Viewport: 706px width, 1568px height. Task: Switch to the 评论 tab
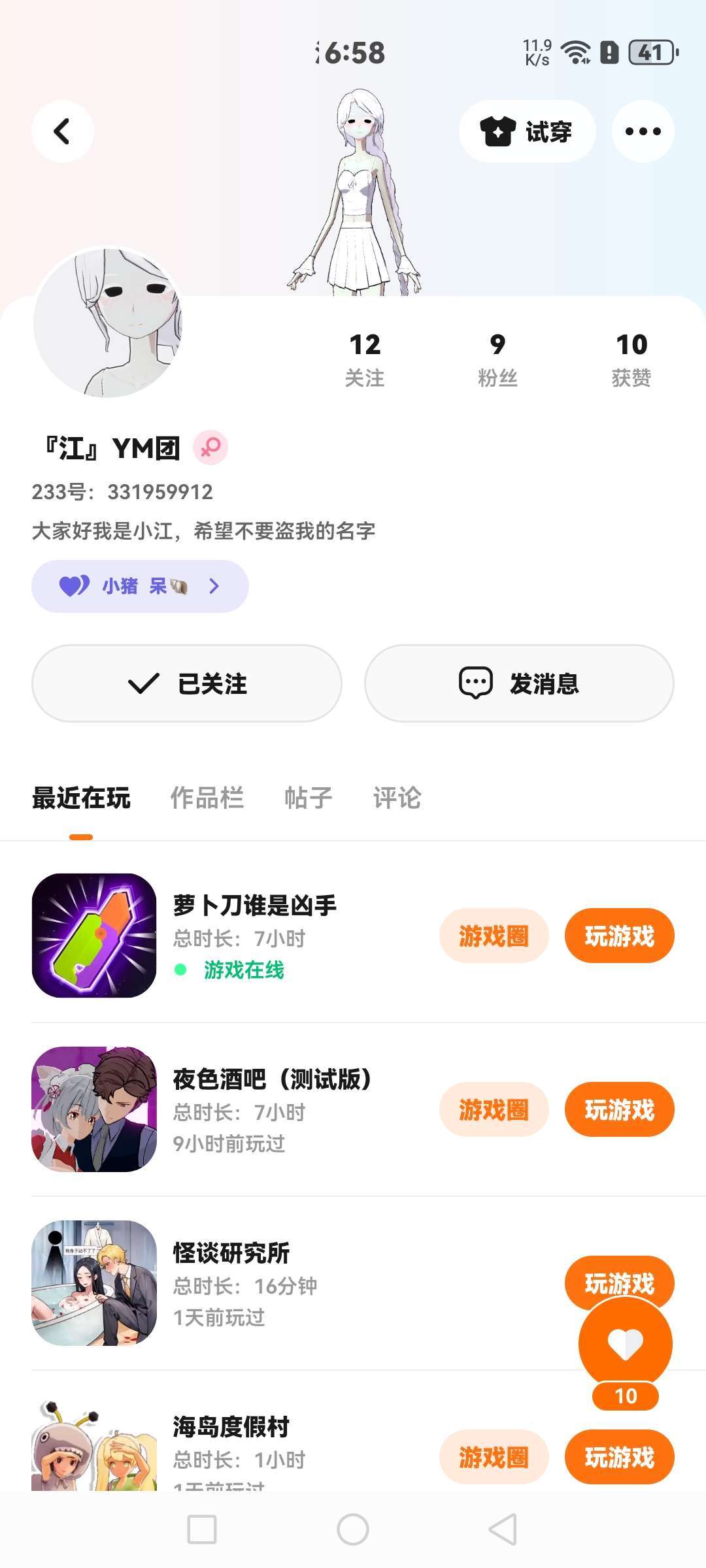tap(397, 798)
